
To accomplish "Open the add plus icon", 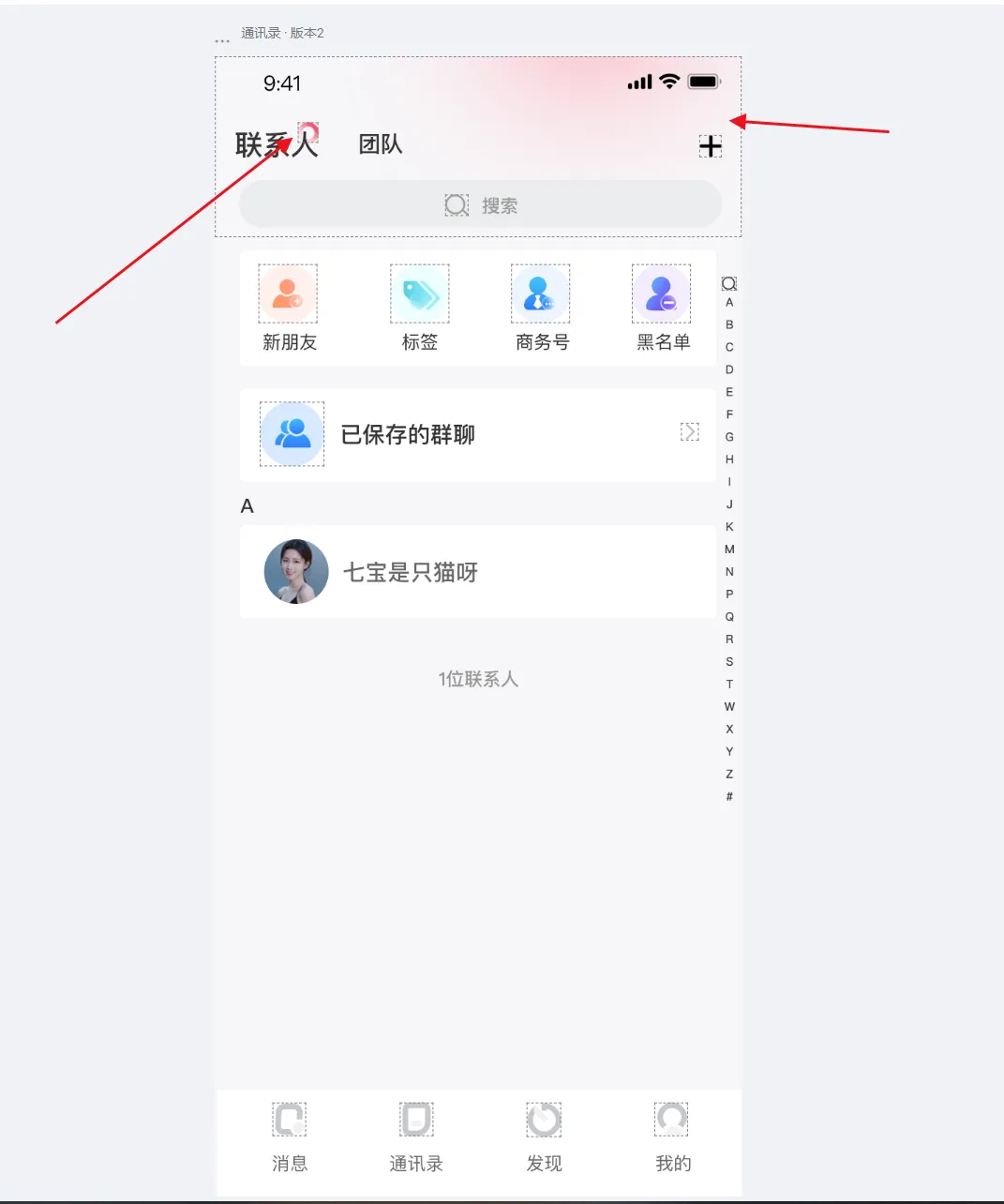I will point(711,146).
